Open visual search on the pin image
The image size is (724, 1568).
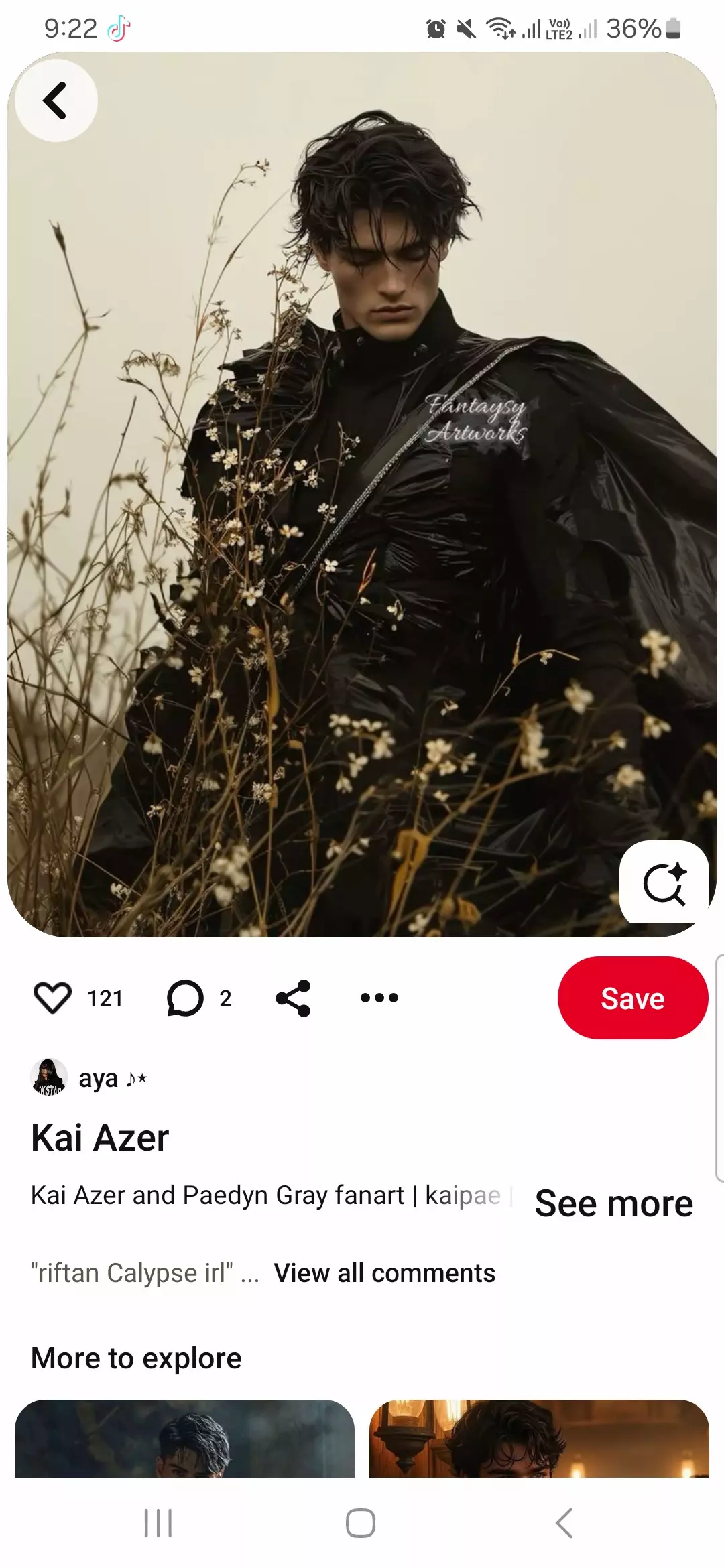point(664,884)
